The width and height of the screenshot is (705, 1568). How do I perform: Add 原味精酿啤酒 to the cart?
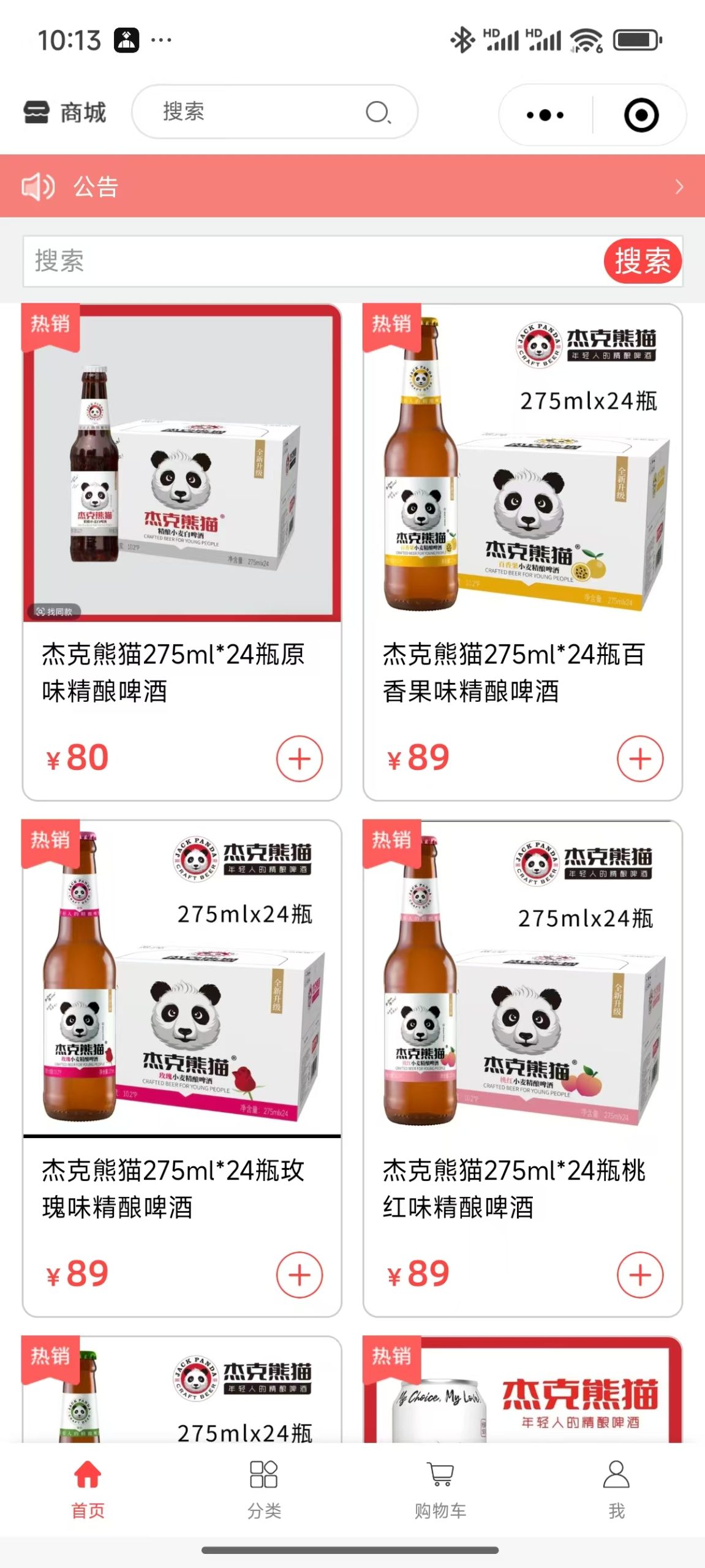(x=299, y=758)
